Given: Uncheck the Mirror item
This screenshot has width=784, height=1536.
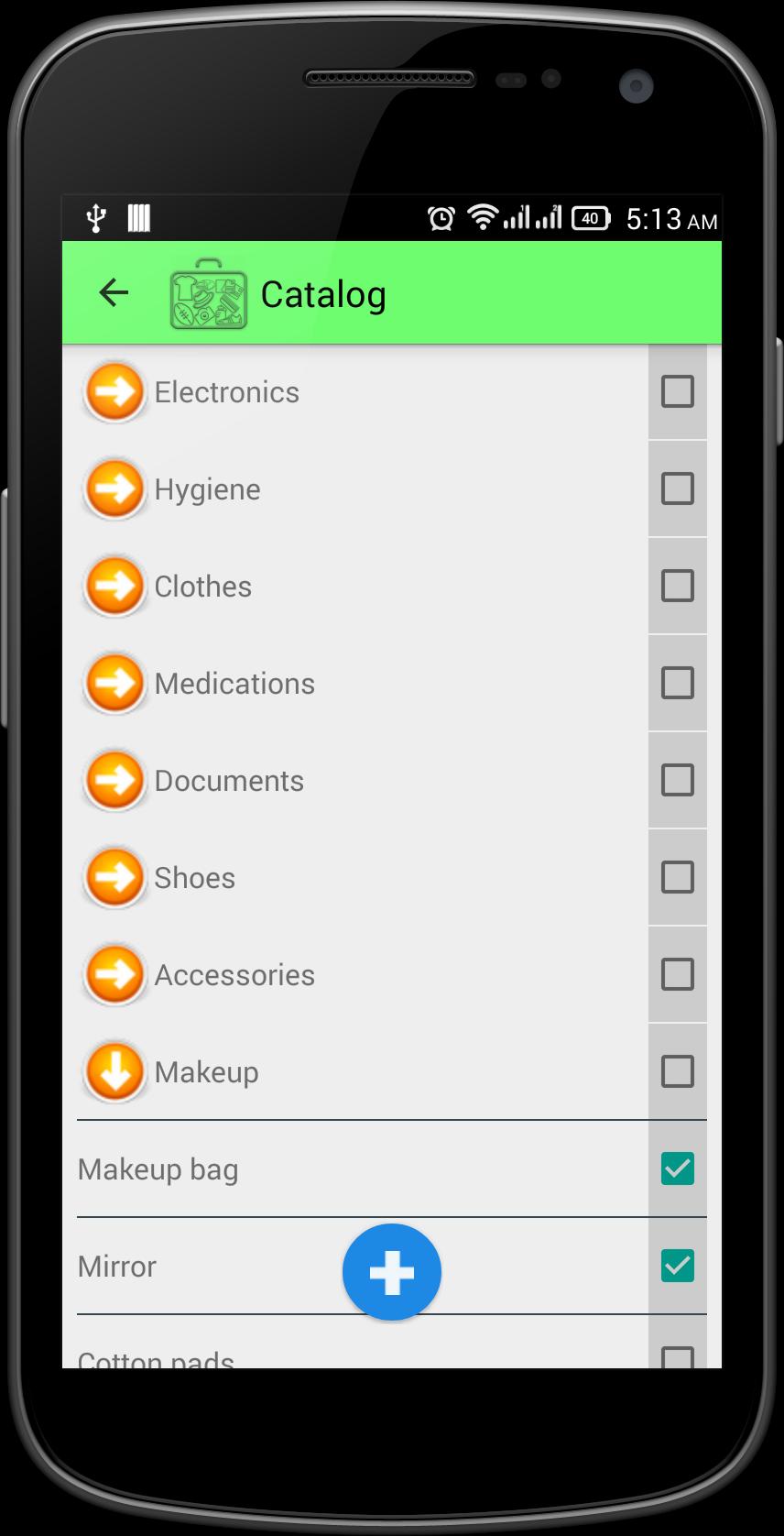Looking at the screenshot, I should point(677,1267).
